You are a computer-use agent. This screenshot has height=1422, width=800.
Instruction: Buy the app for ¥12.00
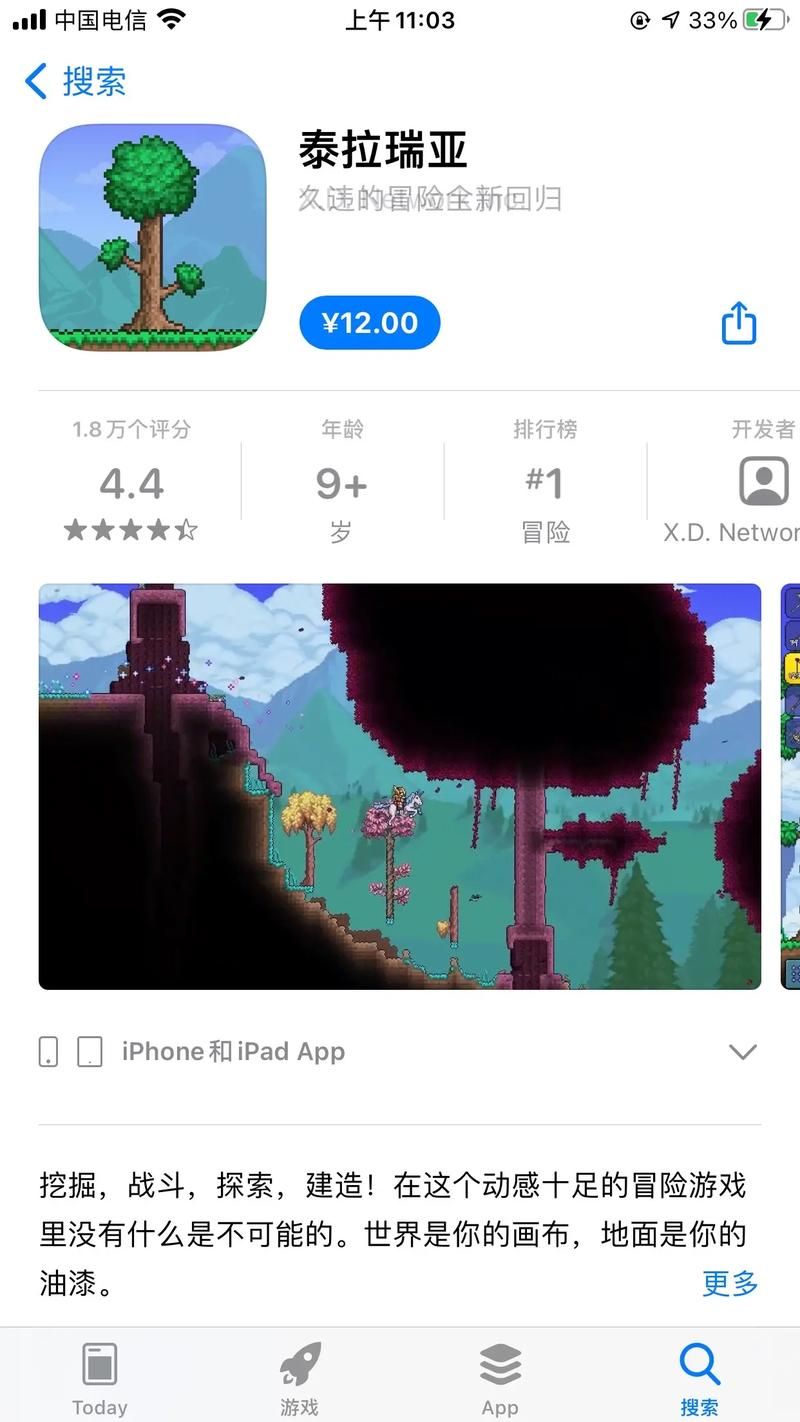point(369,323)
